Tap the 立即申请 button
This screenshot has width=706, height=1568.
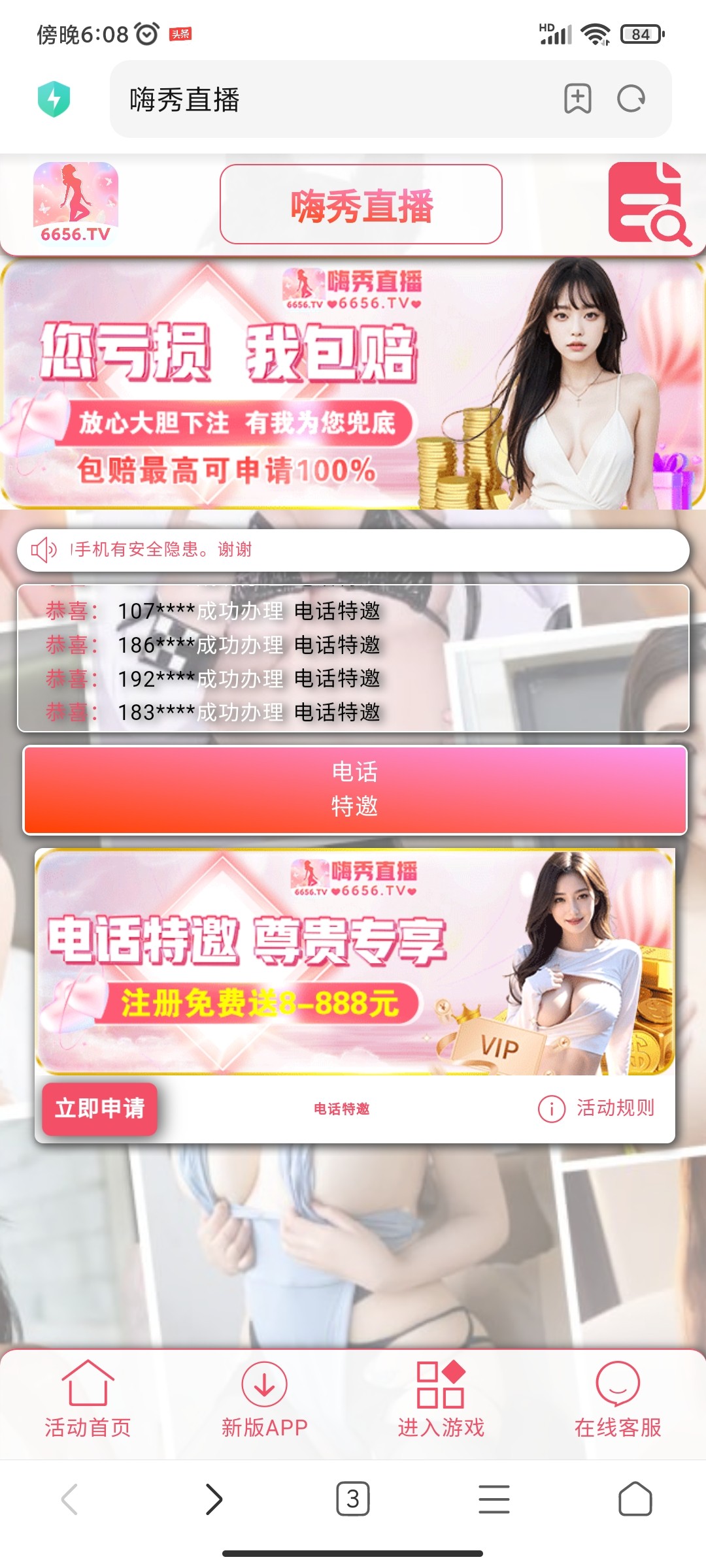[x=100, y=1109]
